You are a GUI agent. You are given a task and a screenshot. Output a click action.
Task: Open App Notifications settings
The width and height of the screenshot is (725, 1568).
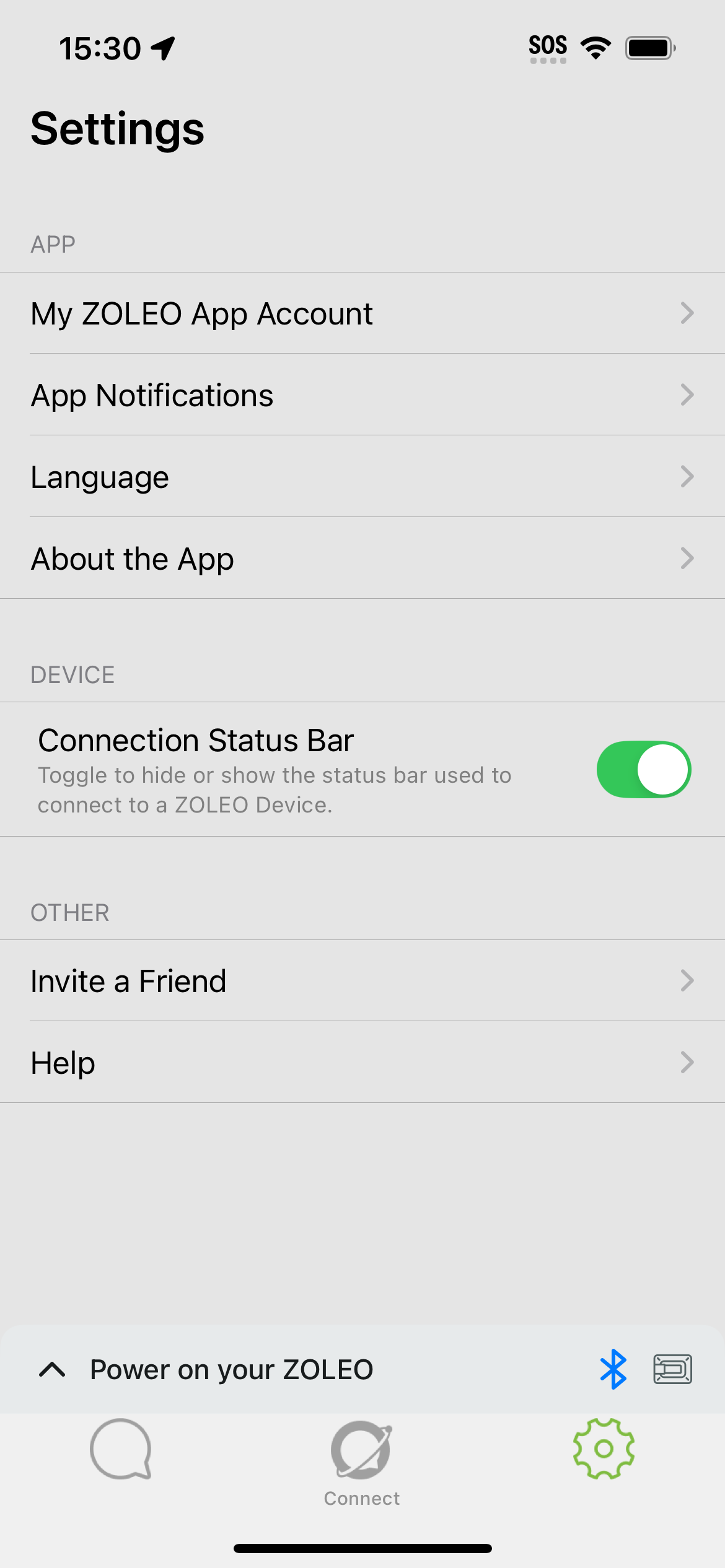362,394
